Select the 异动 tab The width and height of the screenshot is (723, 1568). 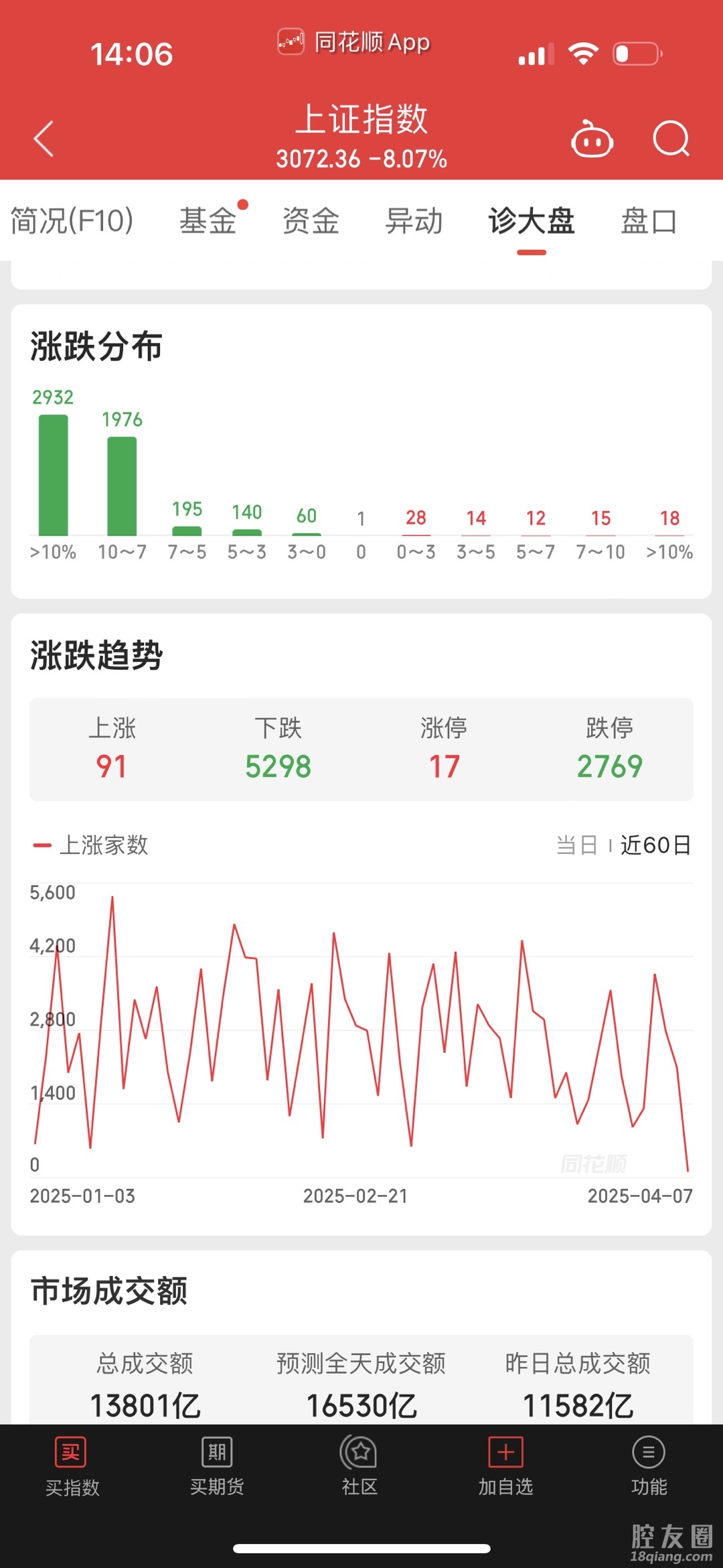click(414, 221)
